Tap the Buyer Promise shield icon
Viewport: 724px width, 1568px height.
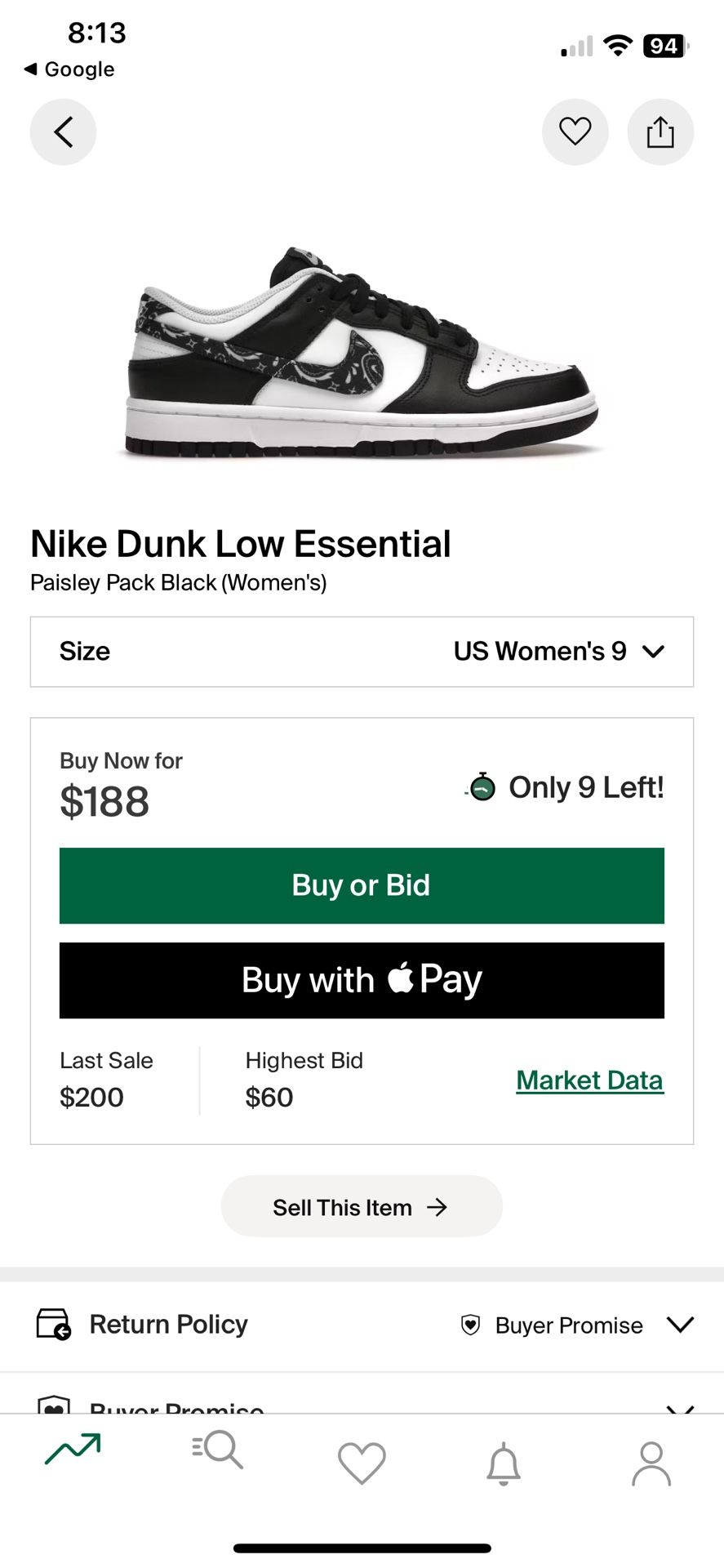tap(469, 1325)
